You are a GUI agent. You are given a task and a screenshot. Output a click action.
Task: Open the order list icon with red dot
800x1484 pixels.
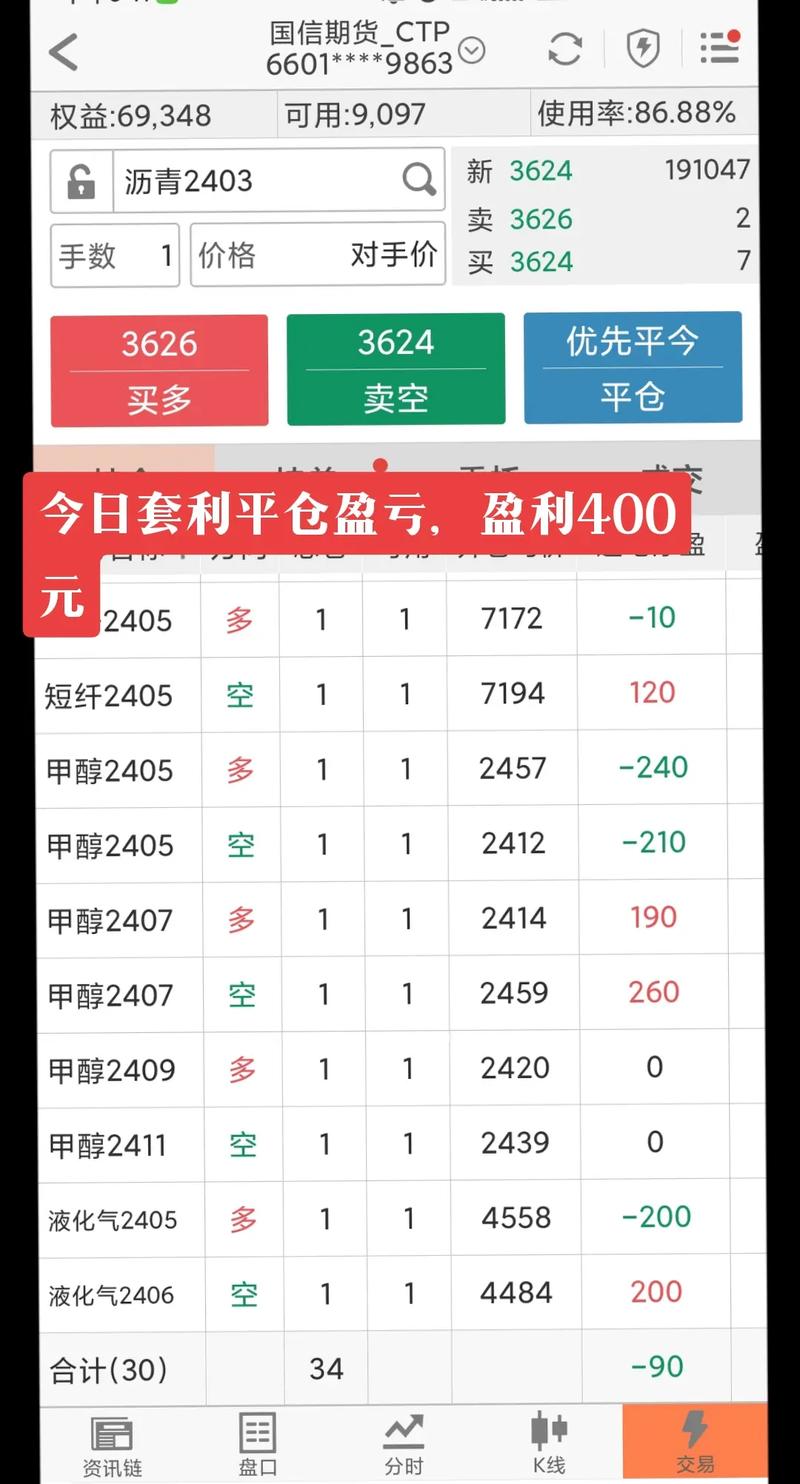pyautogui.click(x=719, y=50)
